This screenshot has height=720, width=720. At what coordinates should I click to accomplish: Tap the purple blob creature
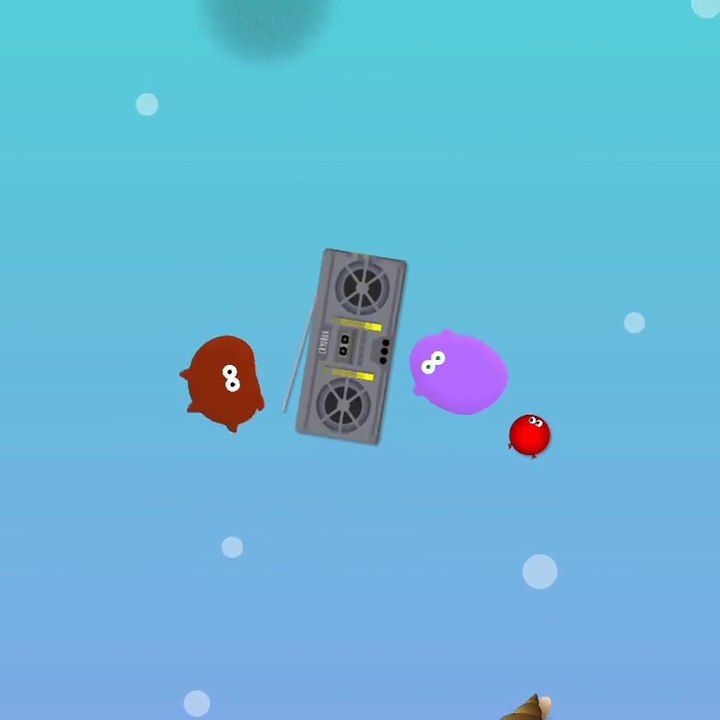(x=459, y=371)
